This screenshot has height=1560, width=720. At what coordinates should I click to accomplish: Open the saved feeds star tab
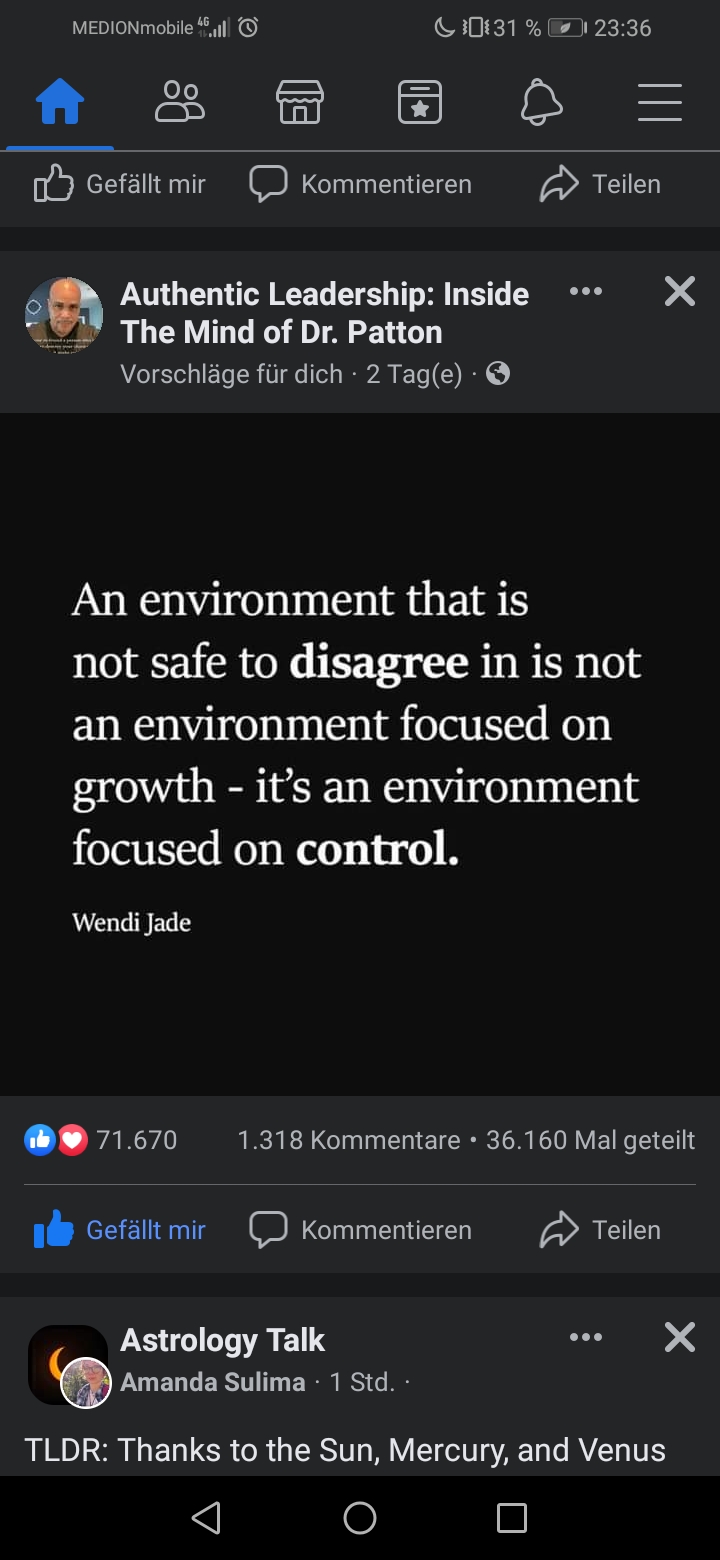click(x=420, y=102)
